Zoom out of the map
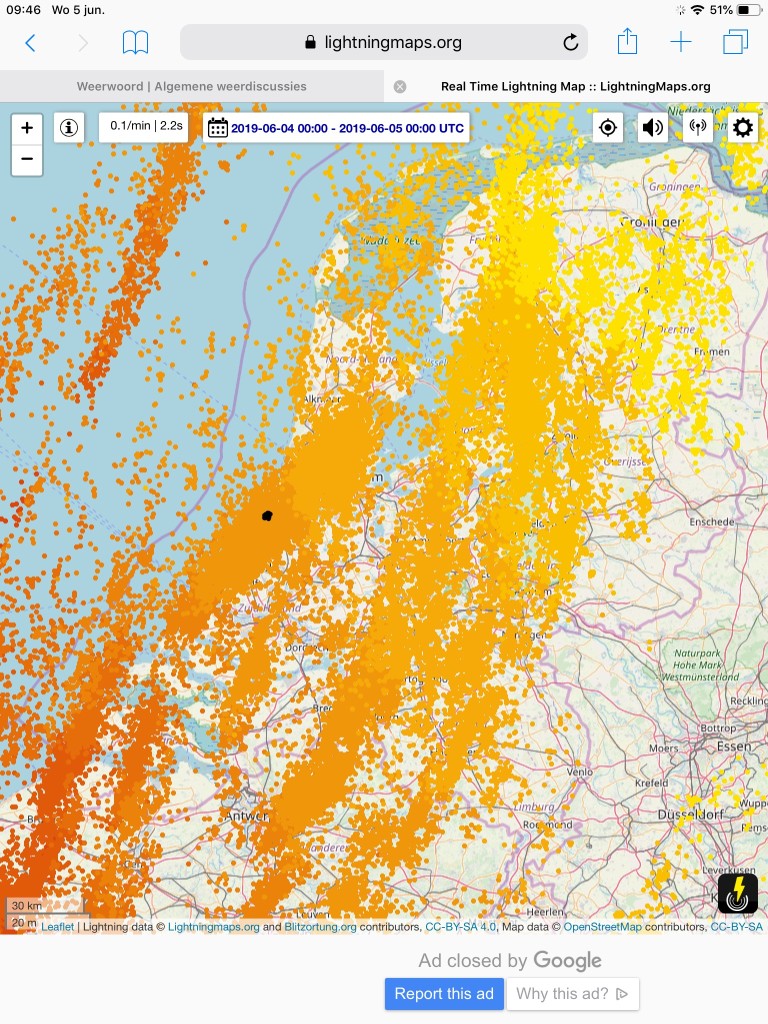The height and width of the screenshot is (1024, 768). click(x=27, y=159)
